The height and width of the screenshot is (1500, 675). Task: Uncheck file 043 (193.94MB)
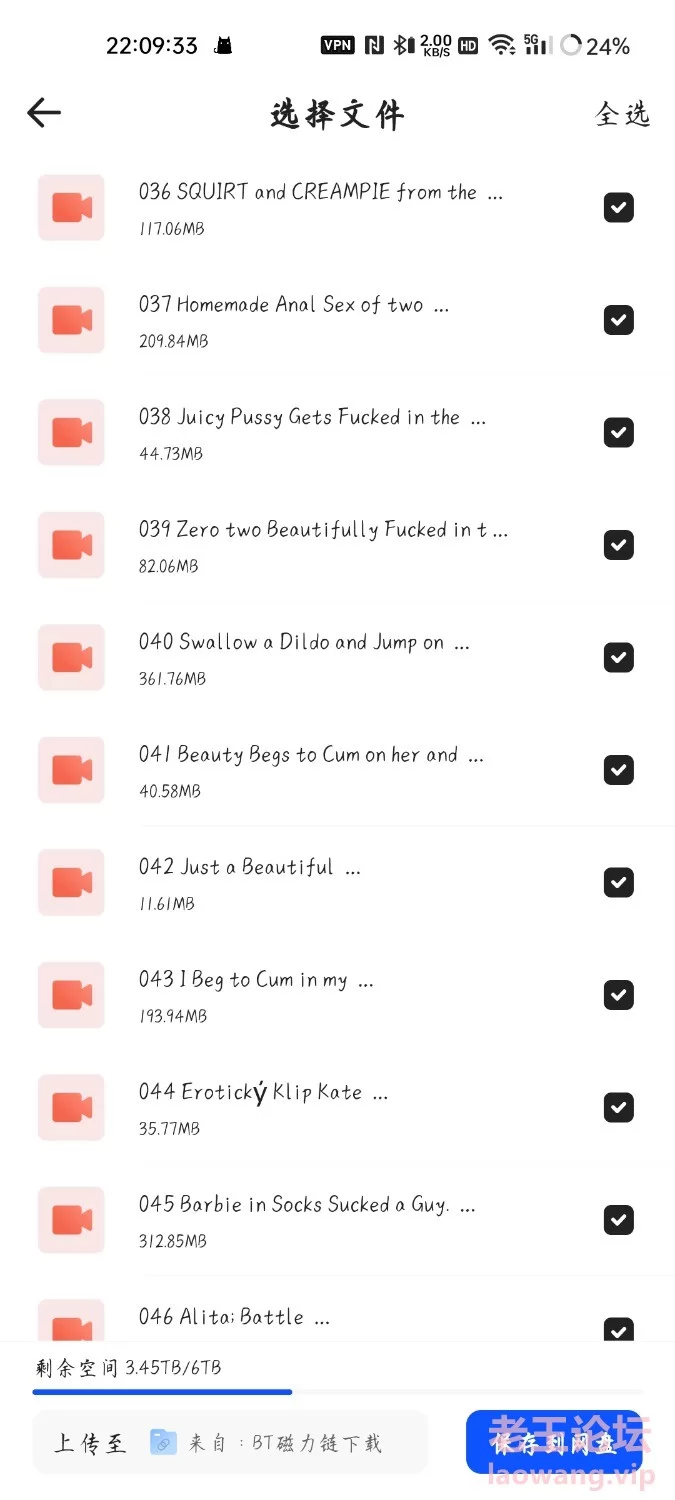tap(619, 995)
